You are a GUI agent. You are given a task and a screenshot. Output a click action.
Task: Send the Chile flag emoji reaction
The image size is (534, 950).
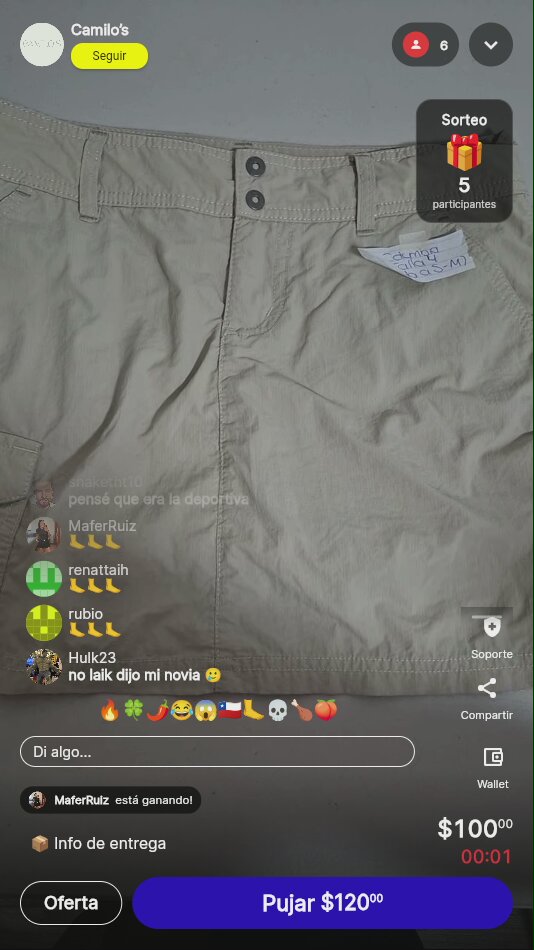click(230, 710)
